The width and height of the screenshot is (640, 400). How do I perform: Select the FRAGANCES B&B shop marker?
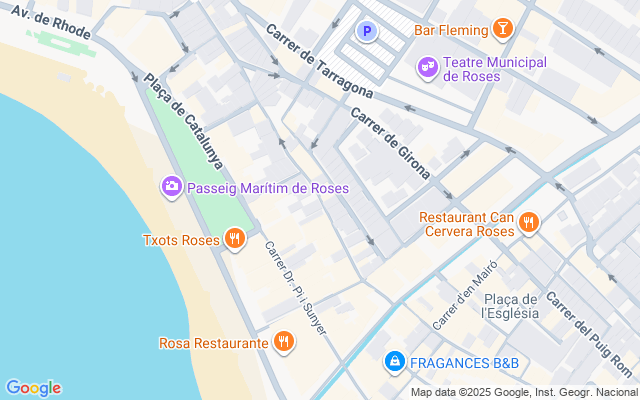395,361
